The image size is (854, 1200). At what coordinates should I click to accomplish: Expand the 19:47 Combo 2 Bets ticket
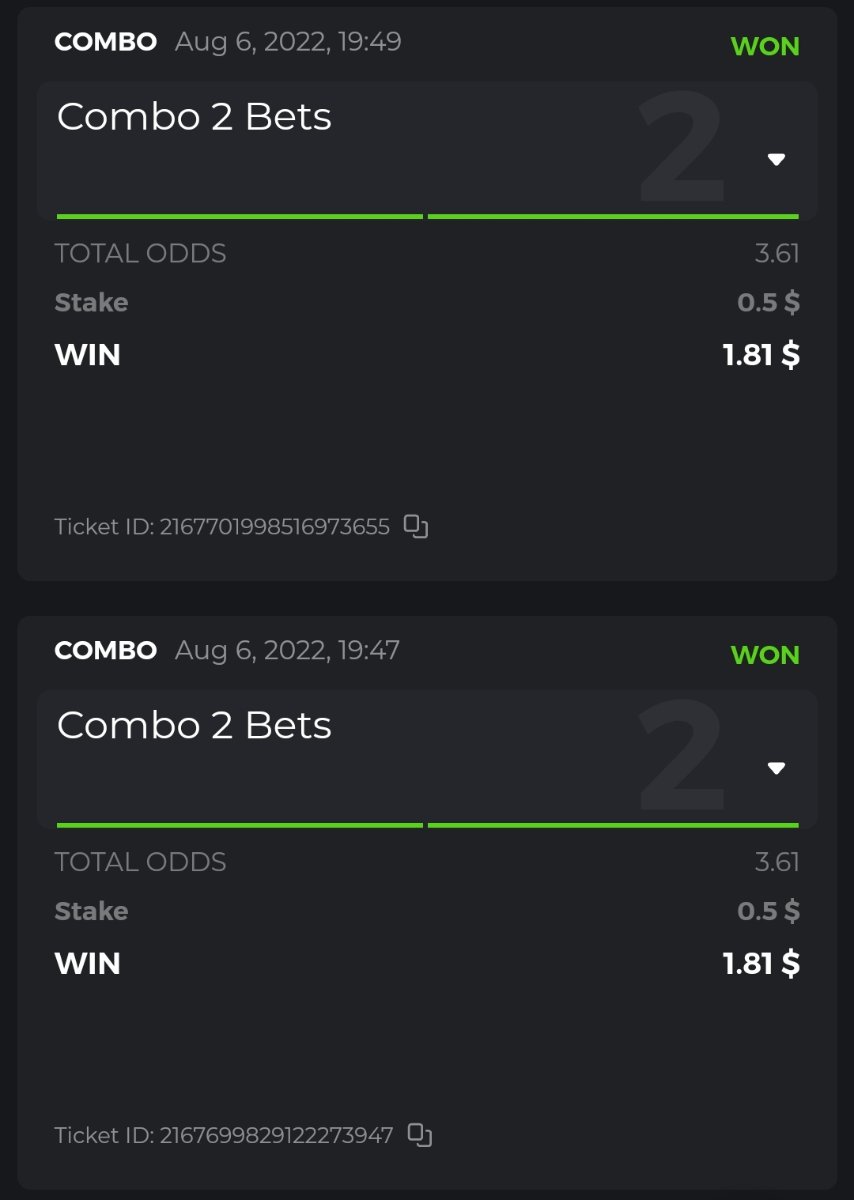pyautogui.click(x=776, y=768)
